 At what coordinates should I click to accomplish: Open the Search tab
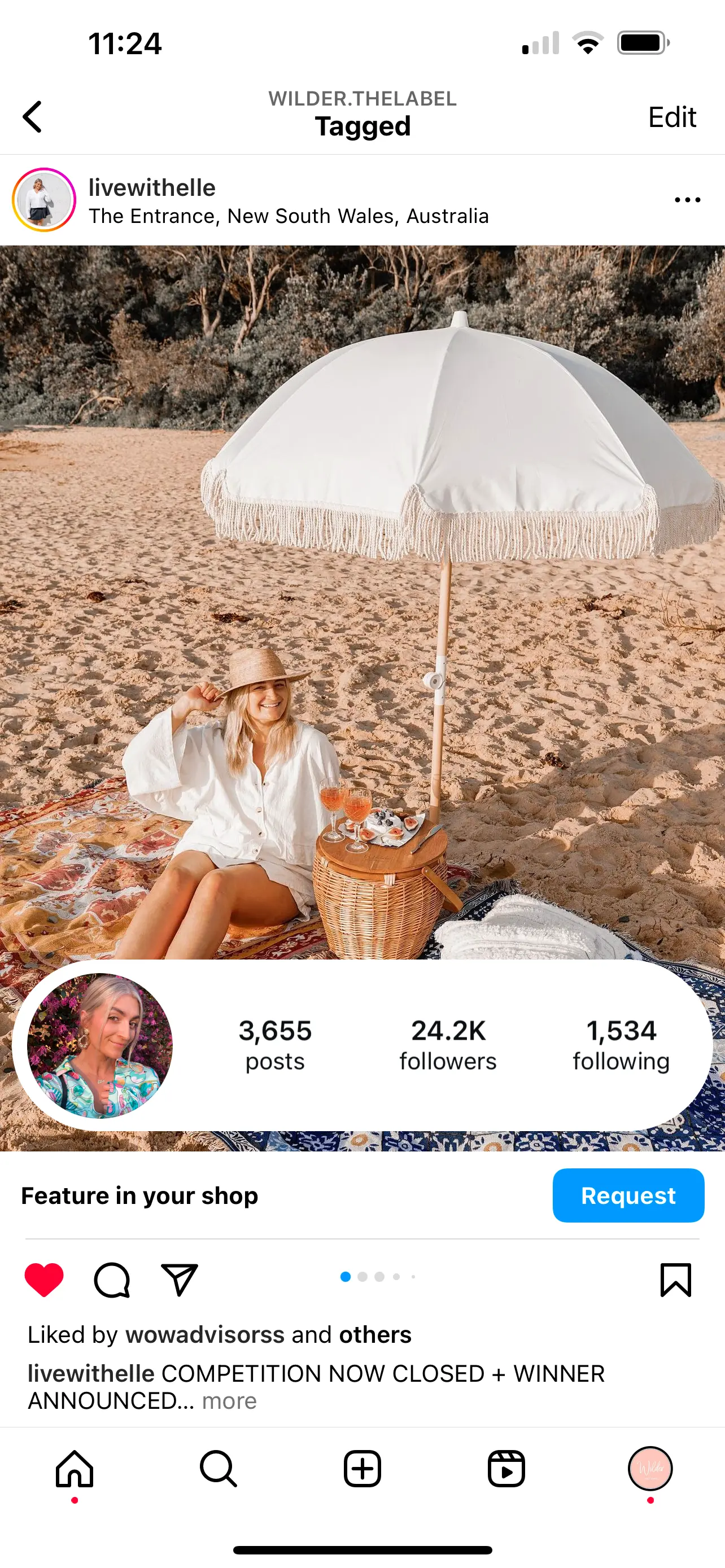coord(218,1469)
